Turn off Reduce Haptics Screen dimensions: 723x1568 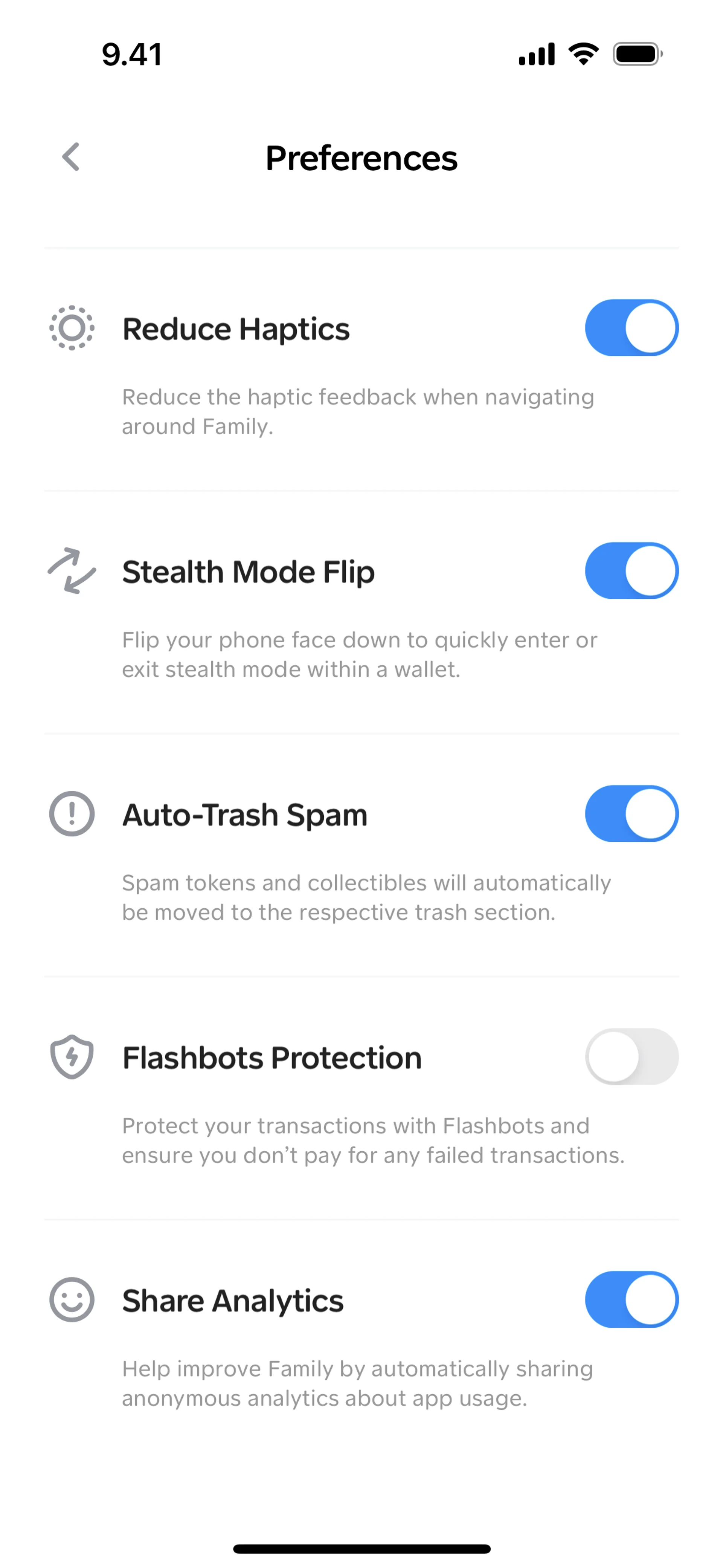tap(631, 327)
